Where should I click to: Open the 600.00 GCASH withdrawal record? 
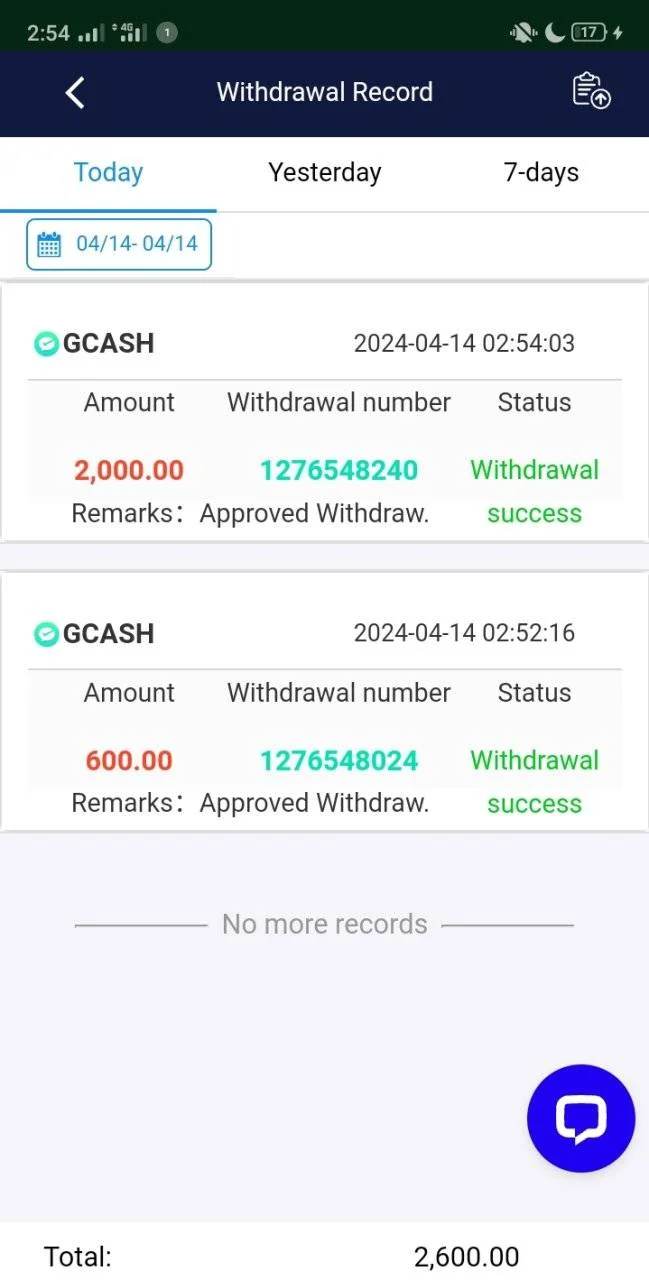pos(324,702)
